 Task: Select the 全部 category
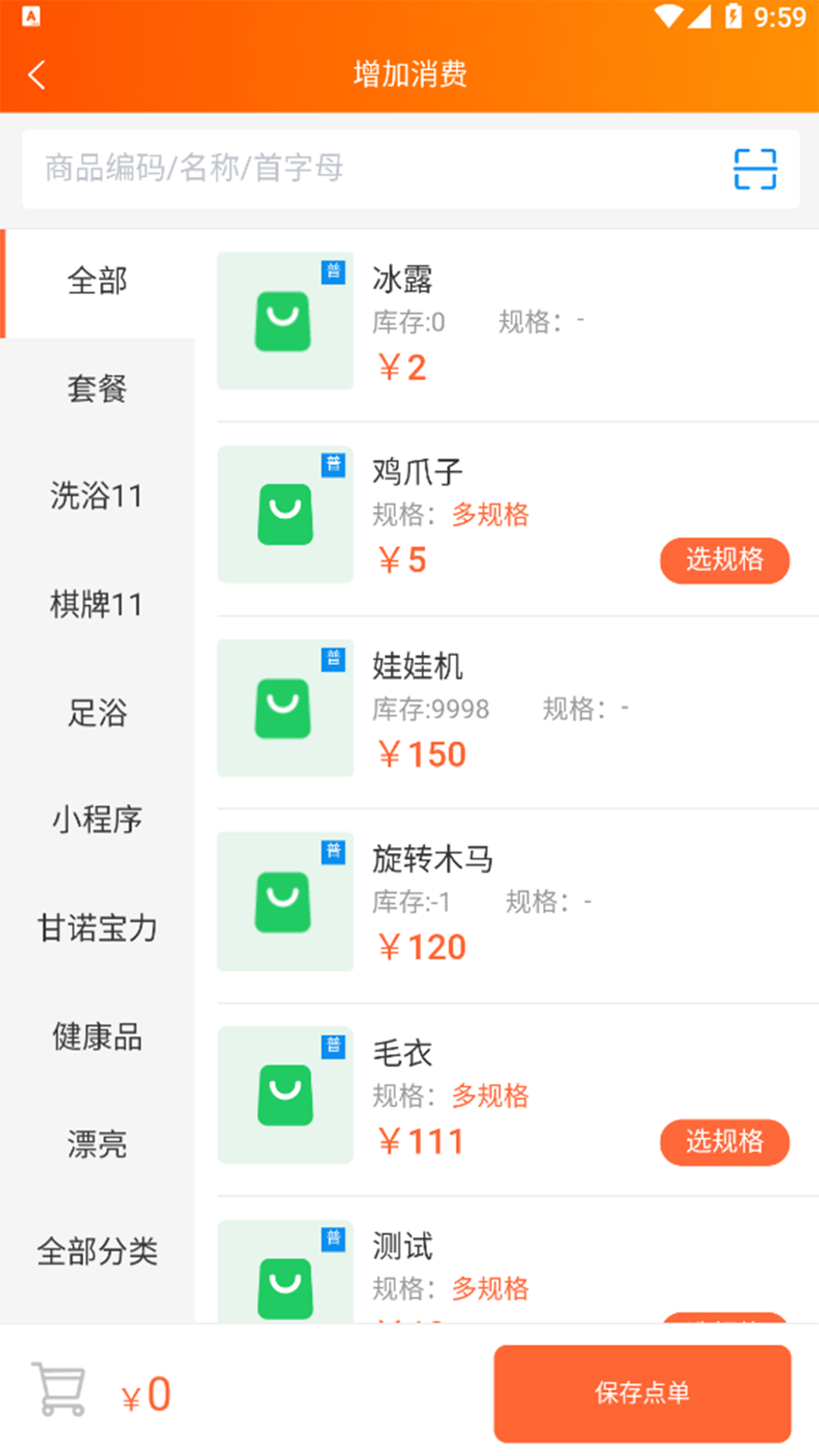point(98,281)
